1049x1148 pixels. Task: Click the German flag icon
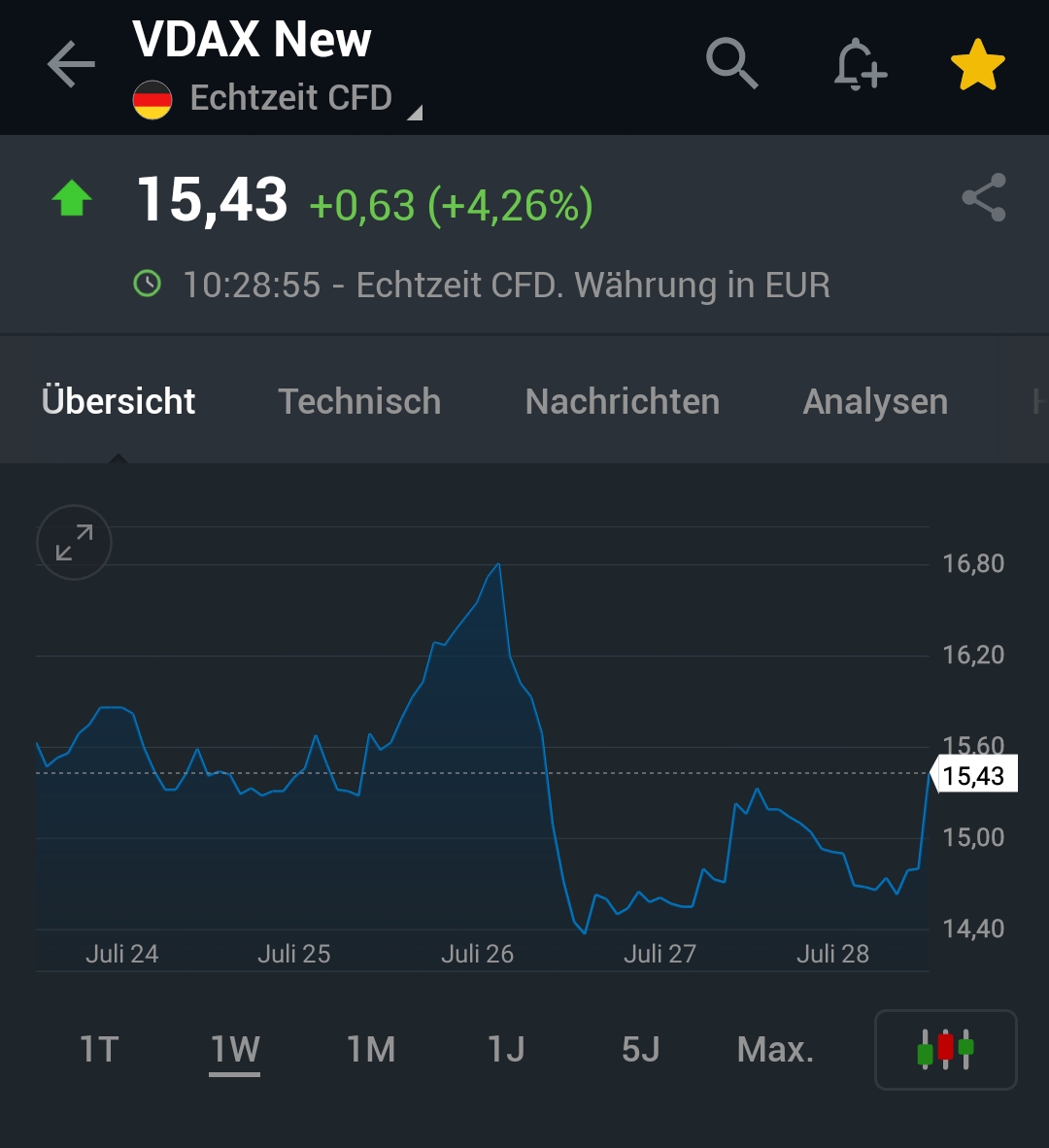point(152,97)
